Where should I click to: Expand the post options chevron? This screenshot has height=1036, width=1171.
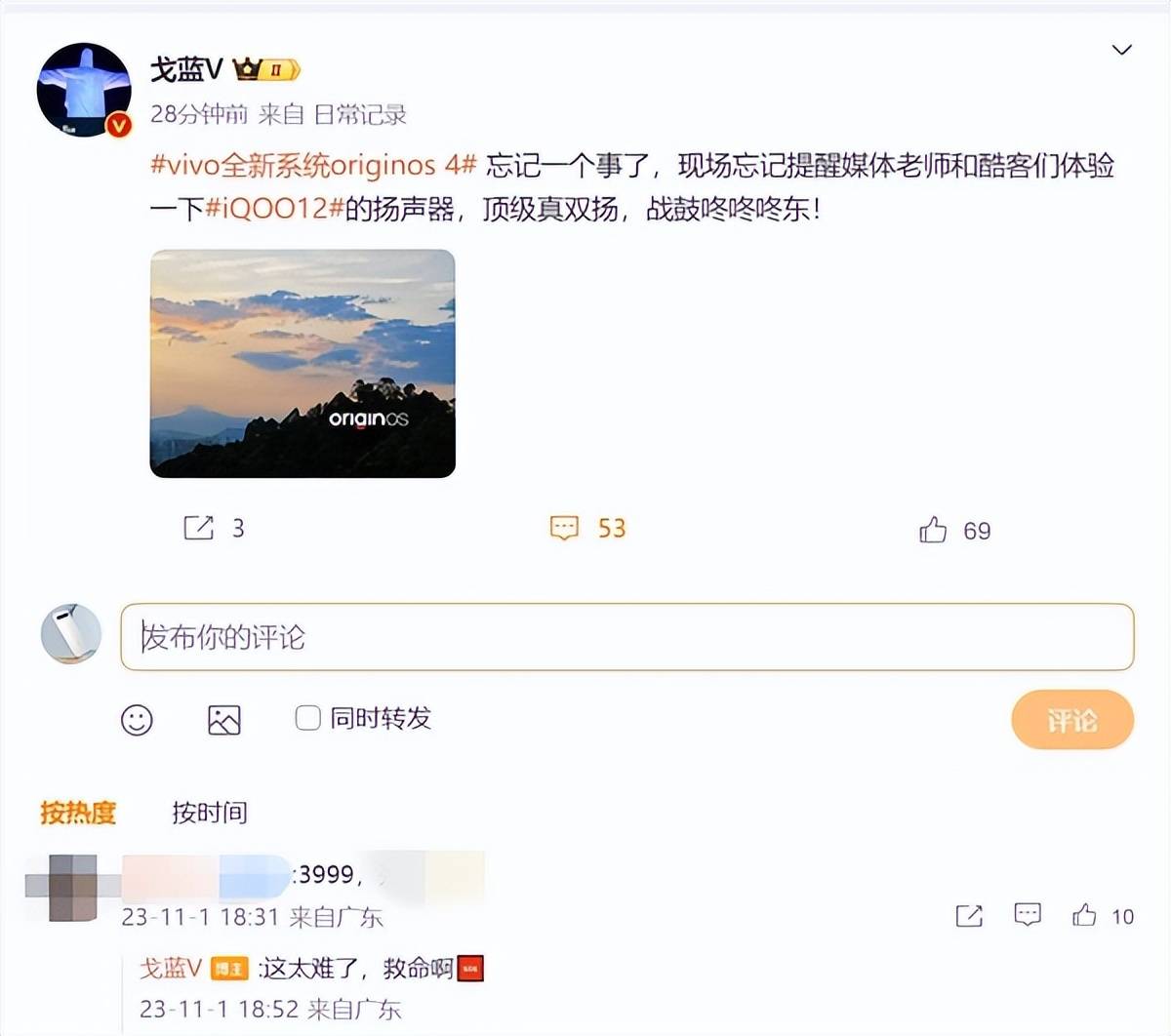click(x=1121, y=50)
